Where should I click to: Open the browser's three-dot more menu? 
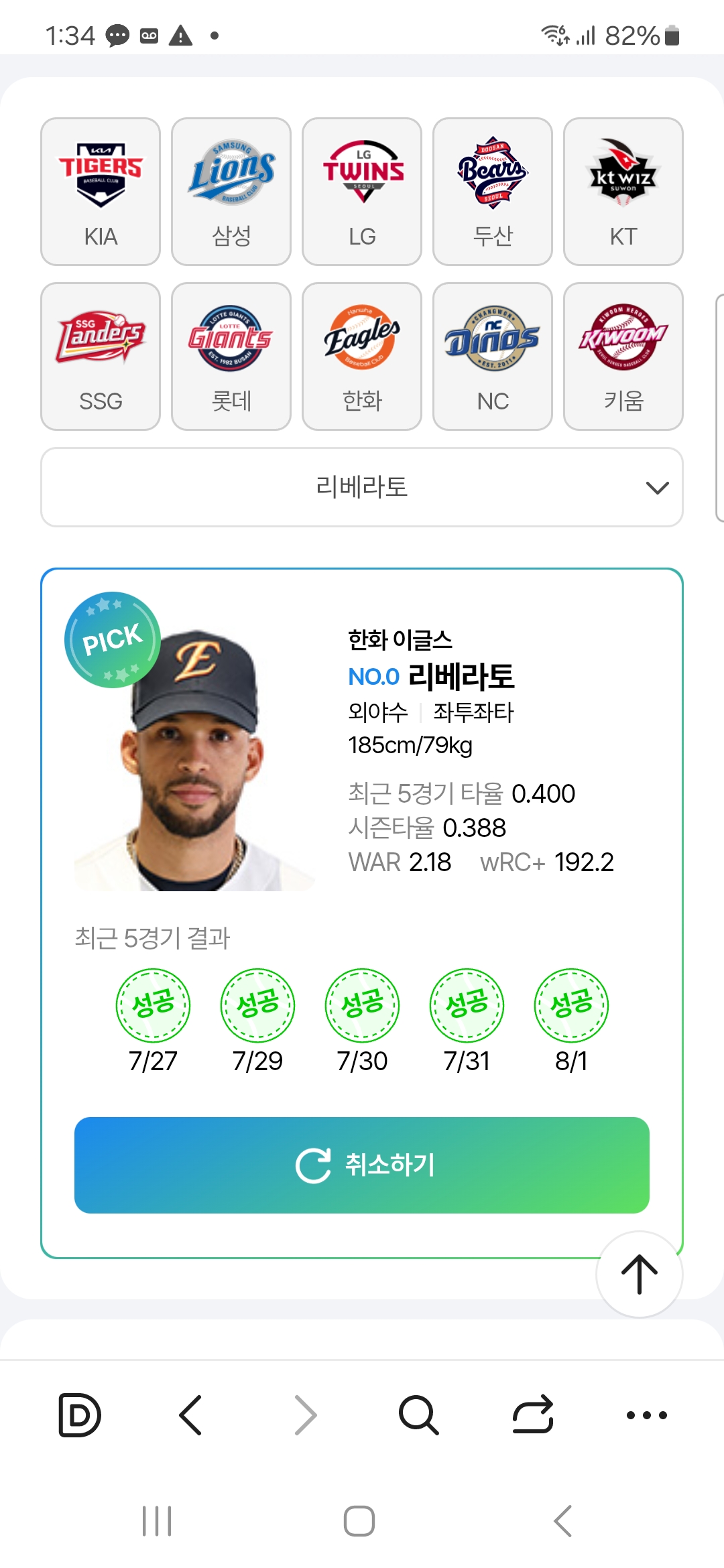click(647, 1415)
